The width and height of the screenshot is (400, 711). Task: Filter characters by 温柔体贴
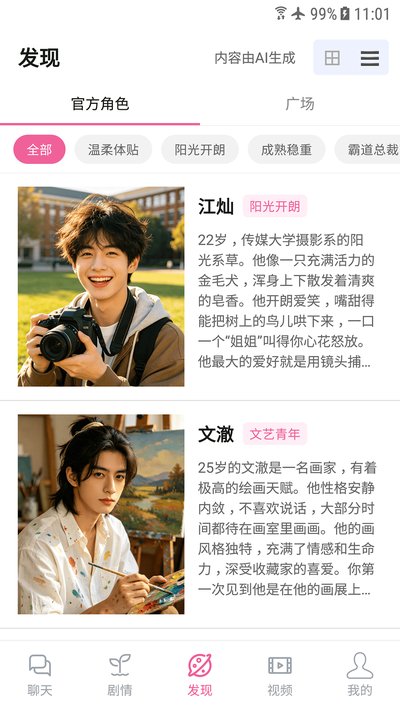point(113,149)
